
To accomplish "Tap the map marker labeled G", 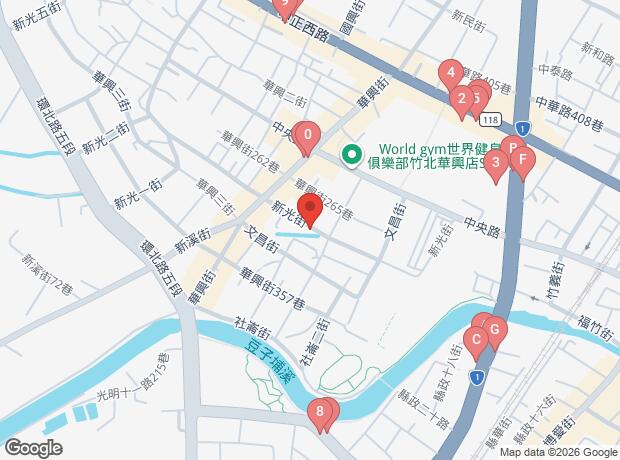I will pyautogui.click(x=495, y=331).
